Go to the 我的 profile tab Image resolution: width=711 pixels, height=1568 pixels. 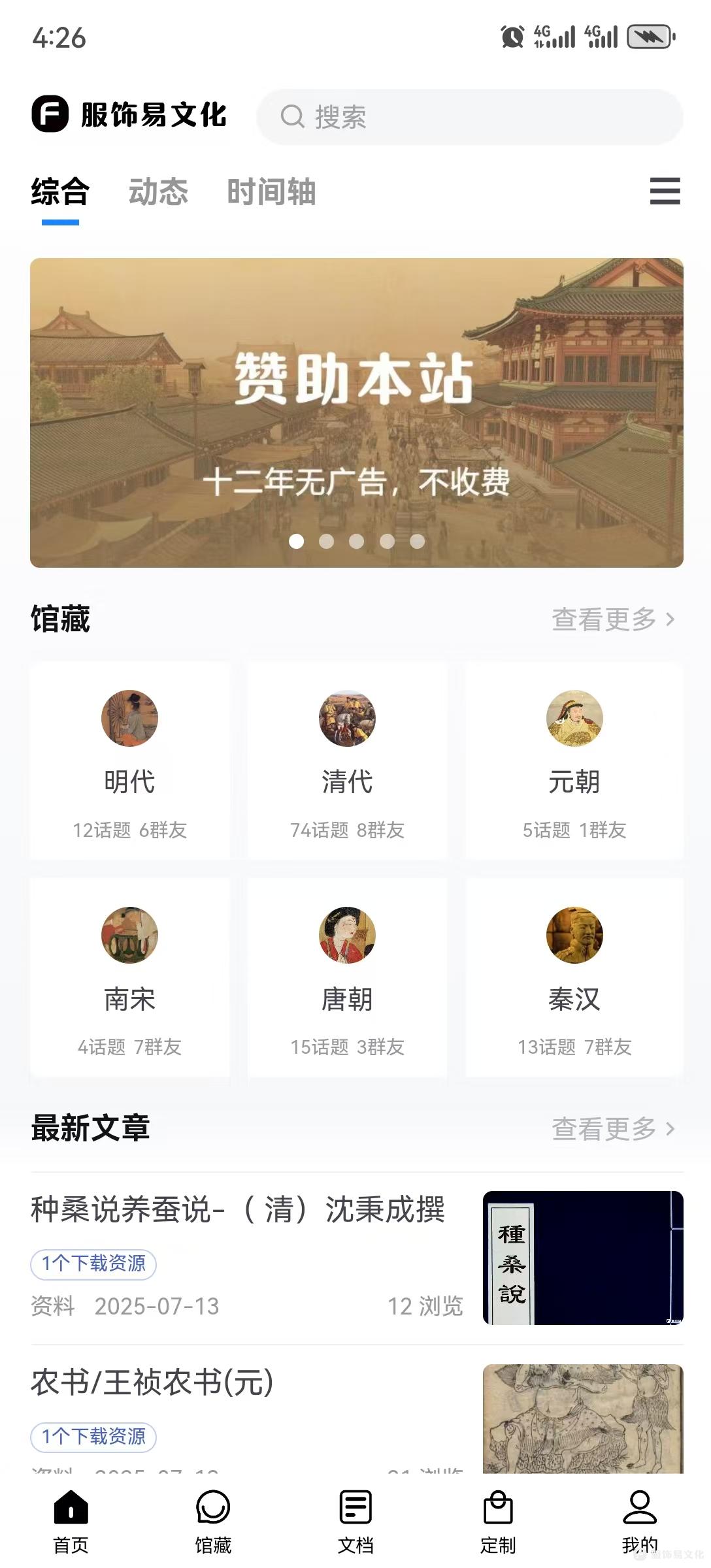[639, 1522]
